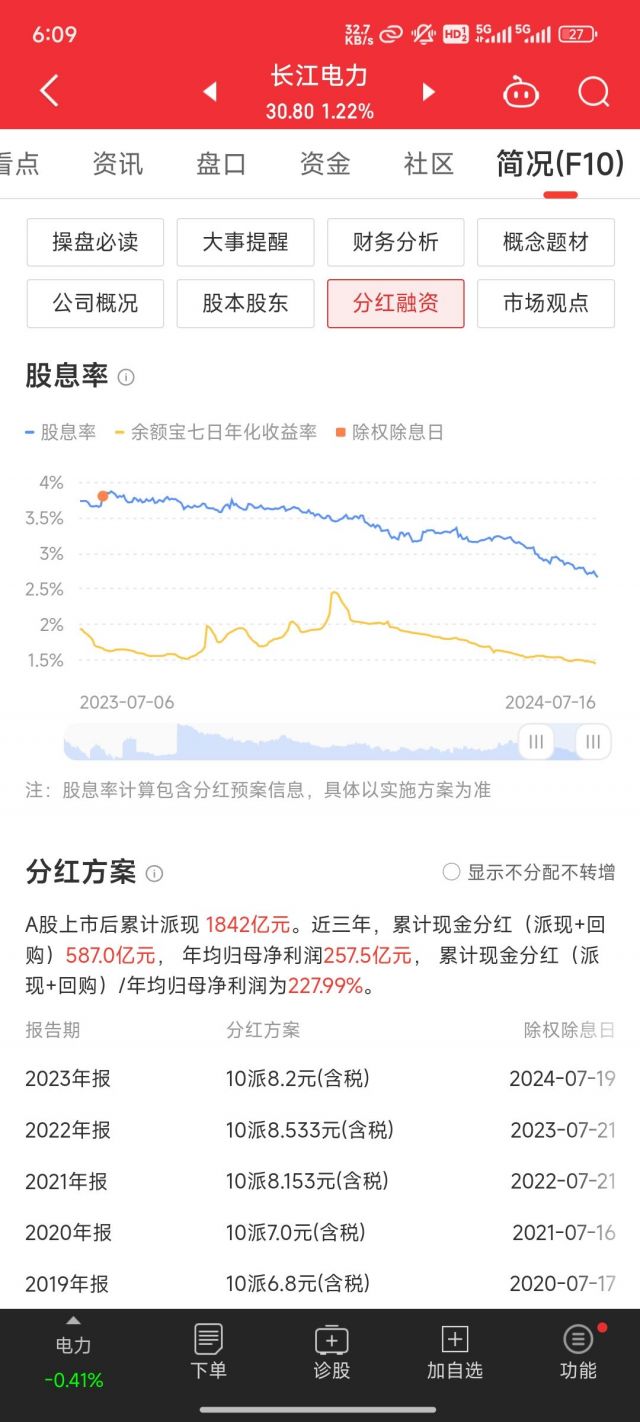Select the 操盘必读 section
This screenshot has width=640, height=1422.
coord(95,242)
